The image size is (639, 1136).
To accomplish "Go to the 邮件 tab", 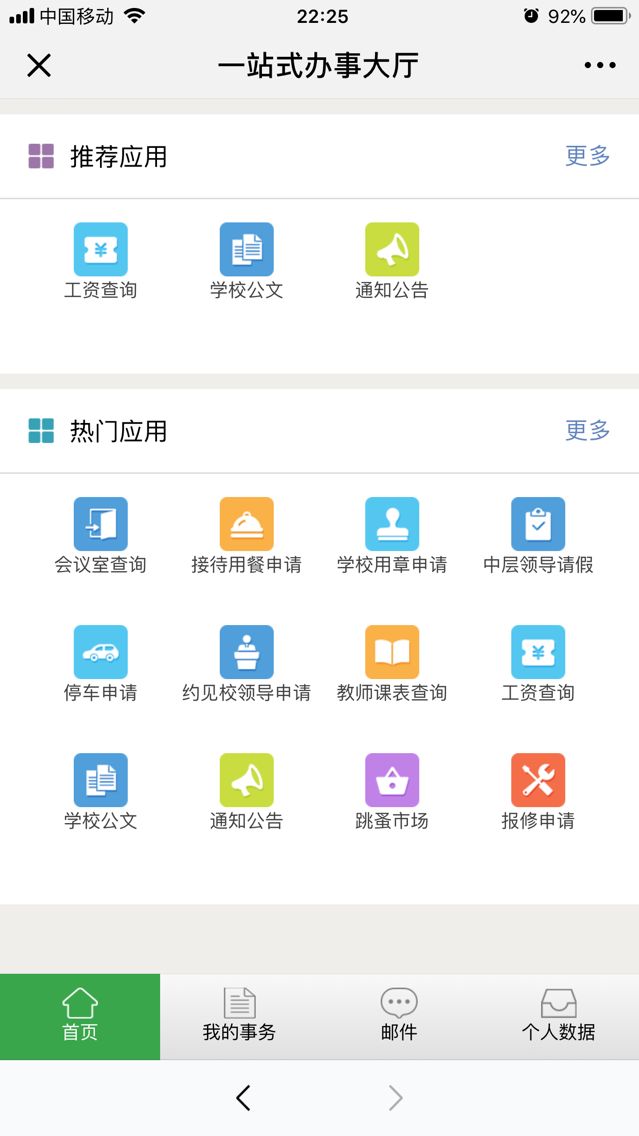I will pos(399,1016).
